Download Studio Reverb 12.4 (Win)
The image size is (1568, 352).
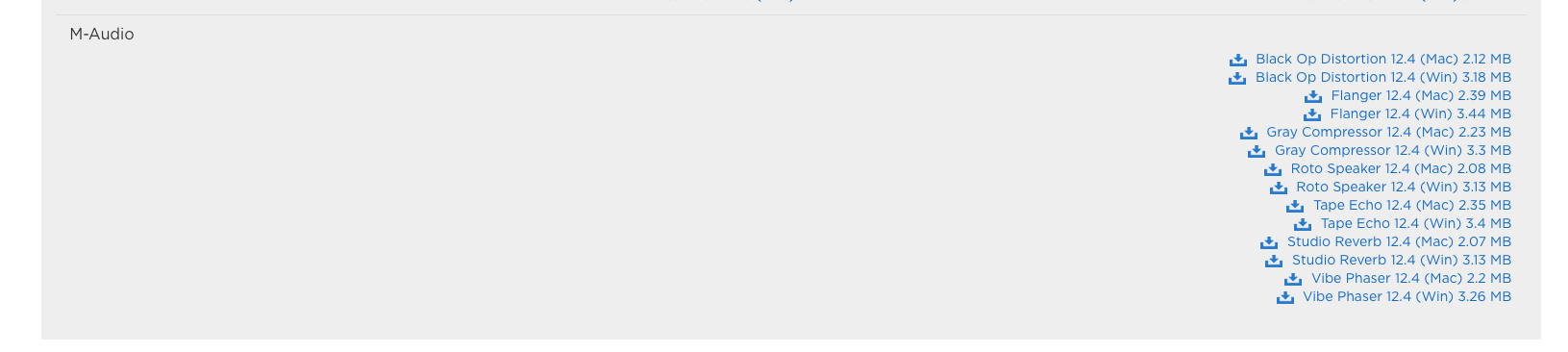1388,260
